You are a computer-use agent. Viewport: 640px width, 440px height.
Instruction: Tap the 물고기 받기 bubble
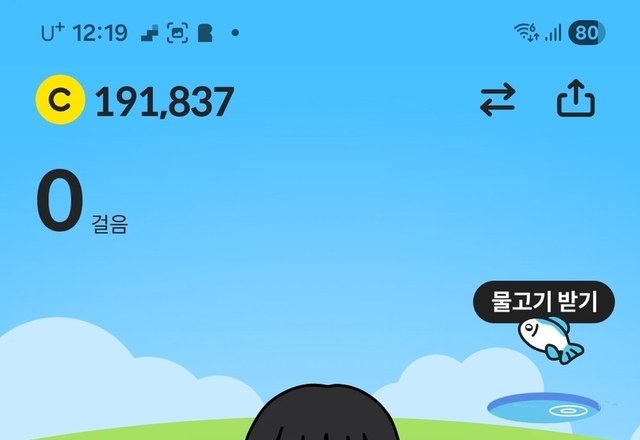tap(544, 302)
